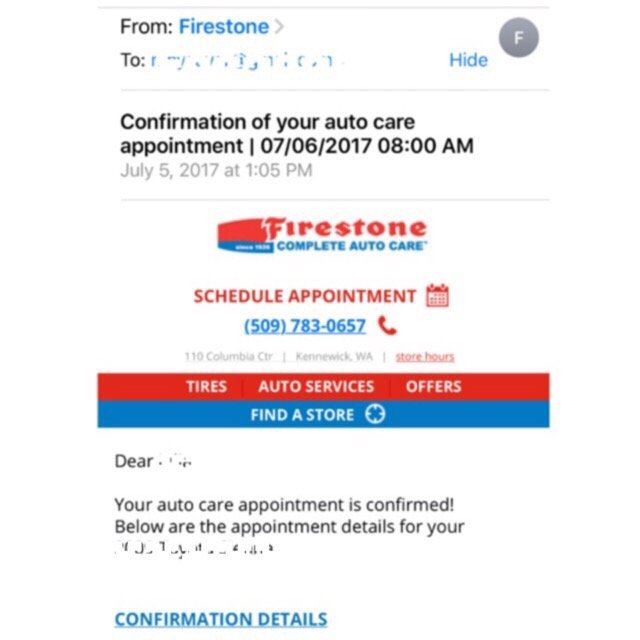Browse the Offers section
This screenshot has height=640, width=640.
tap(433, 386)
